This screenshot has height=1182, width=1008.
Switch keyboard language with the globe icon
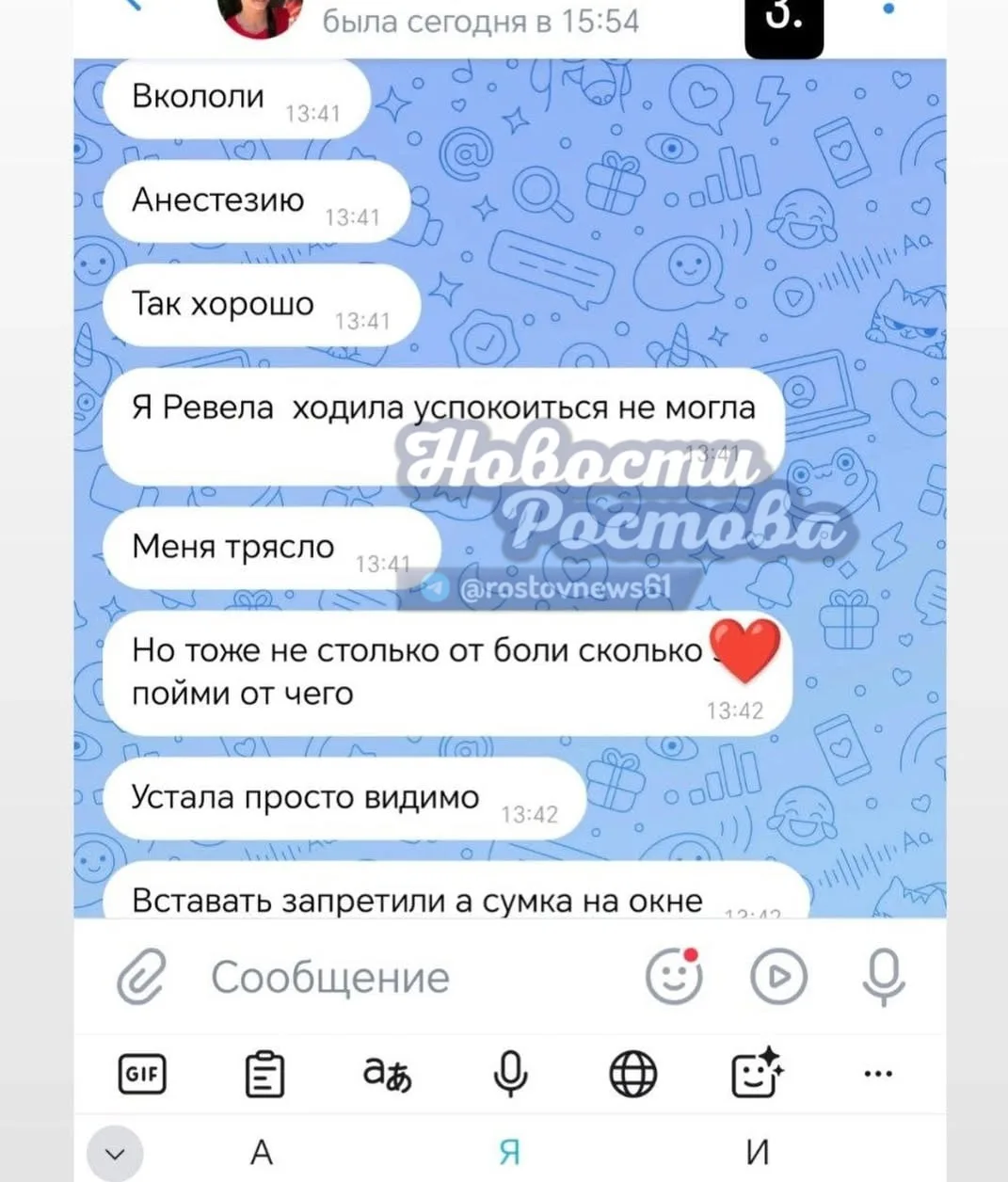pyautogui.click(x=632, y=1074)
